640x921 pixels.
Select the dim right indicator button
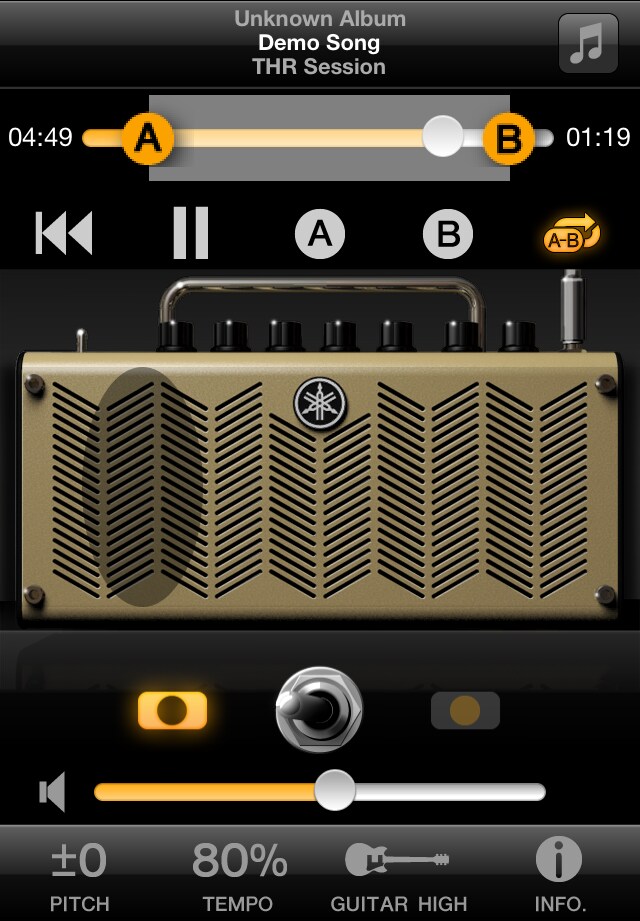point(465,710)
